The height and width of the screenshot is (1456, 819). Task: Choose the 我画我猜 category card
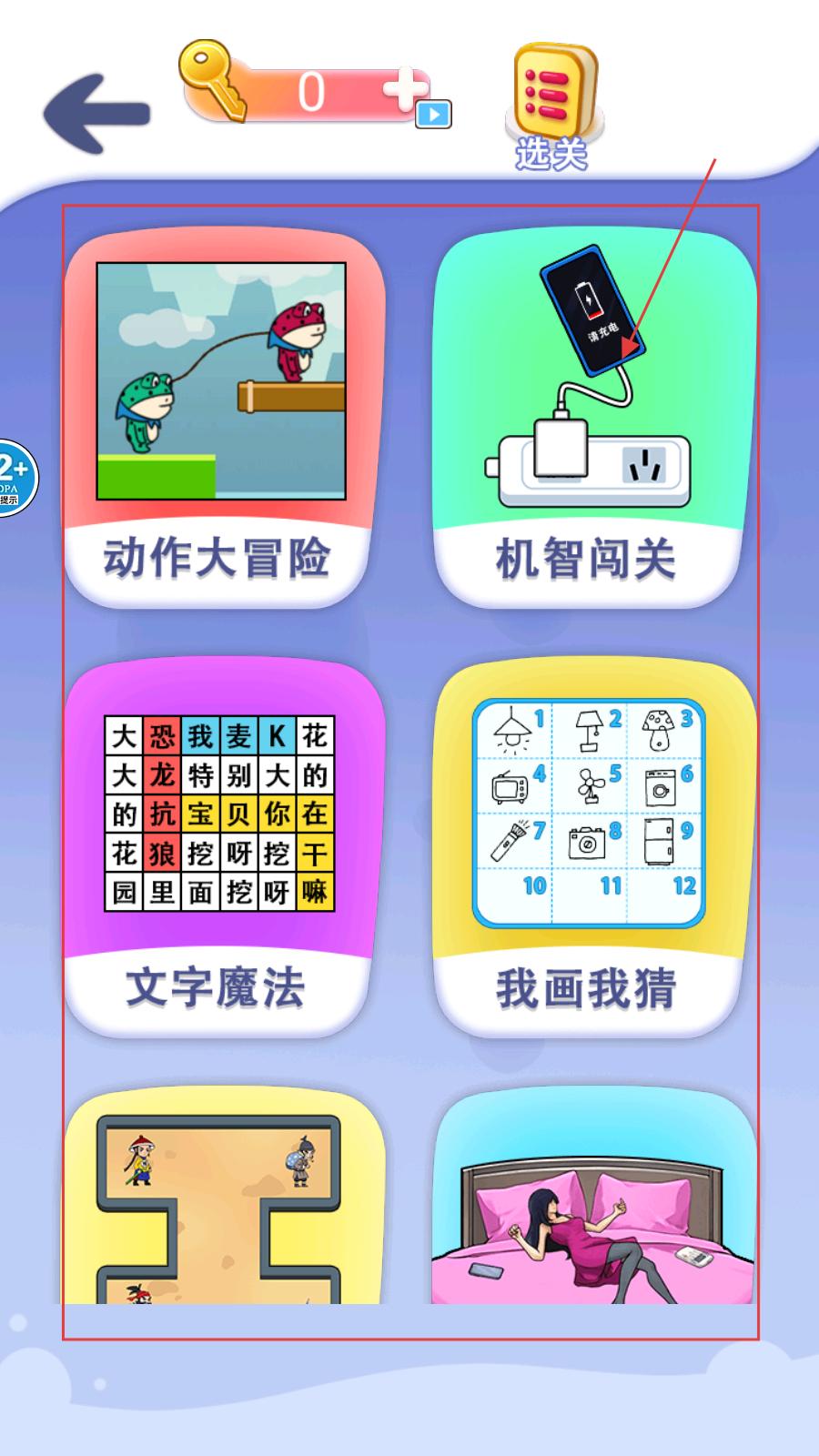pos(593,848)
